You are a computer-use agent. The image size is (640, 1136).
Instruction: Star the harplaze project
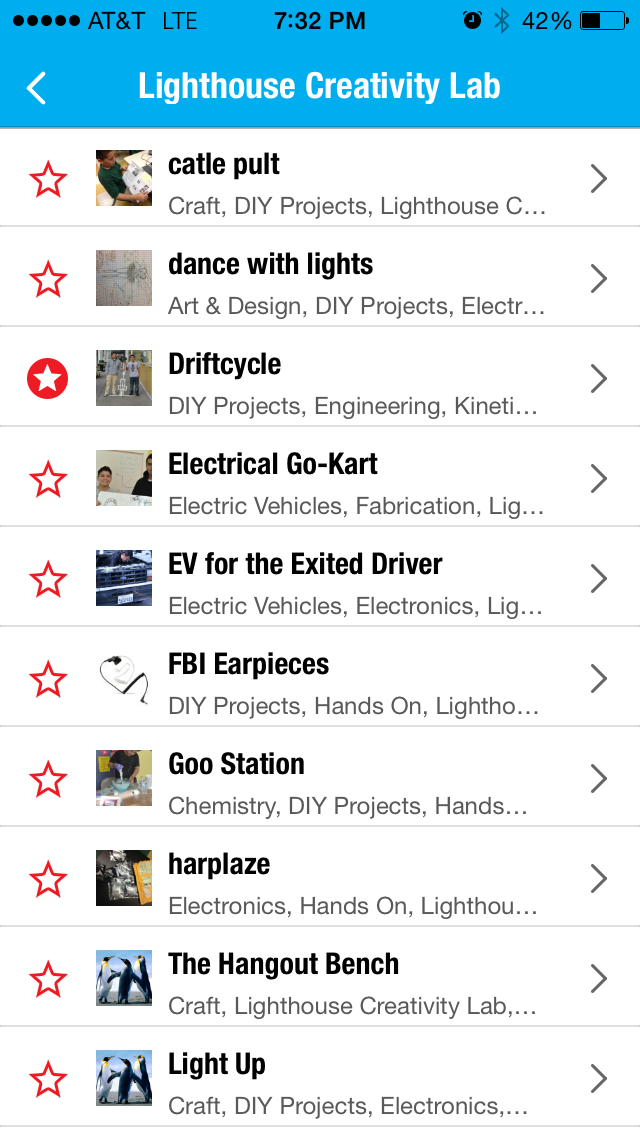(48, 880)
